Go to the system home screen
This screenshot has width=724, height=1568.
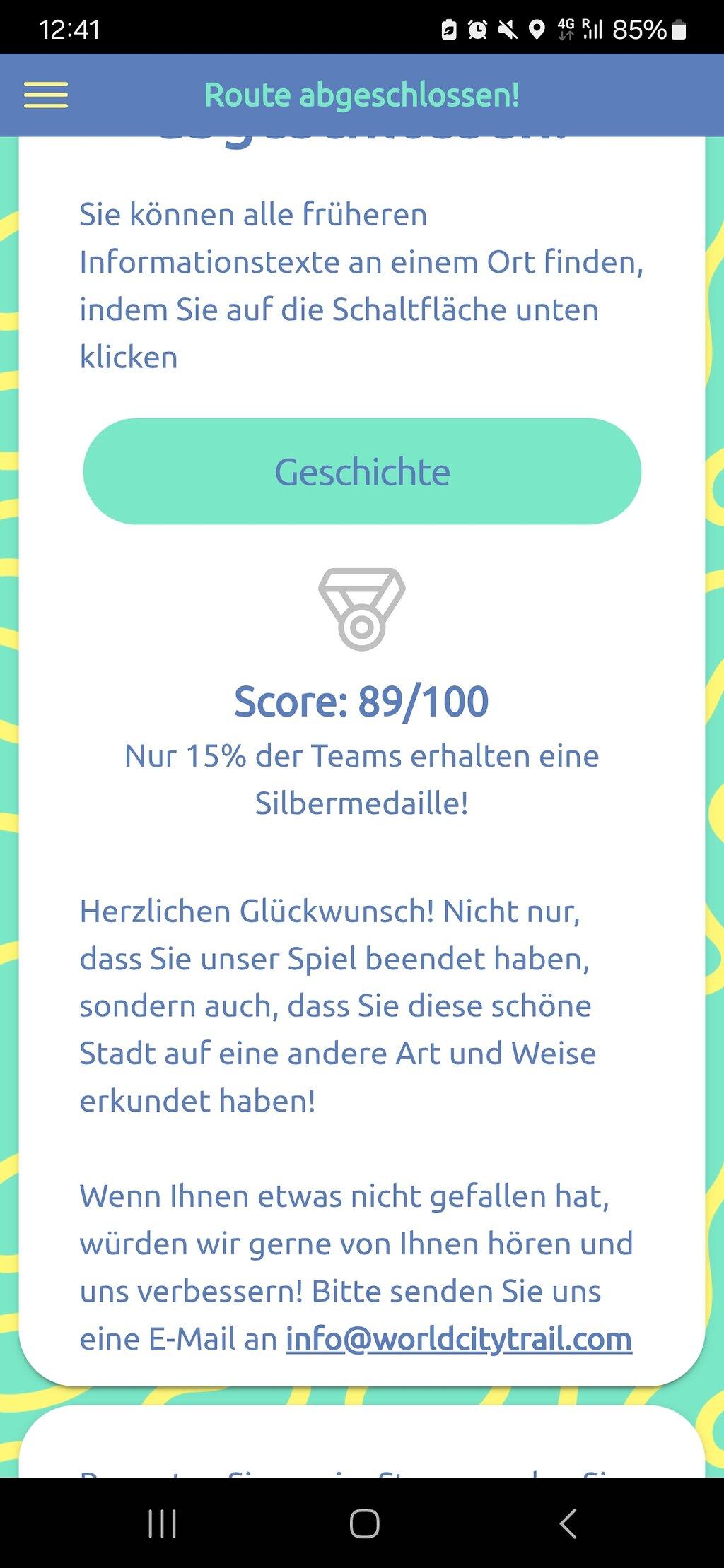point(364,1523)
